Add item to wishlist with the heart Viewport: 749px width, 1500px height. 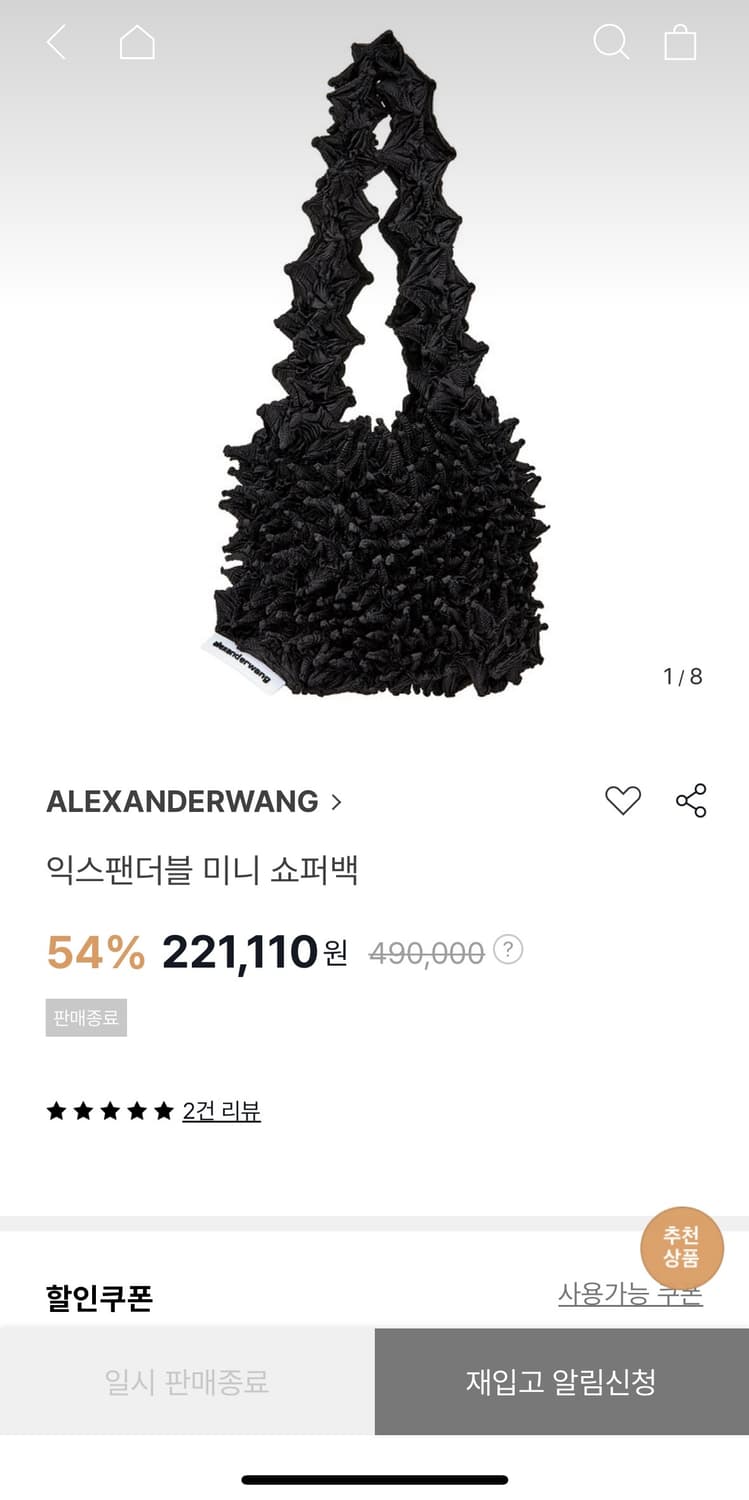(x=623, y=800)
